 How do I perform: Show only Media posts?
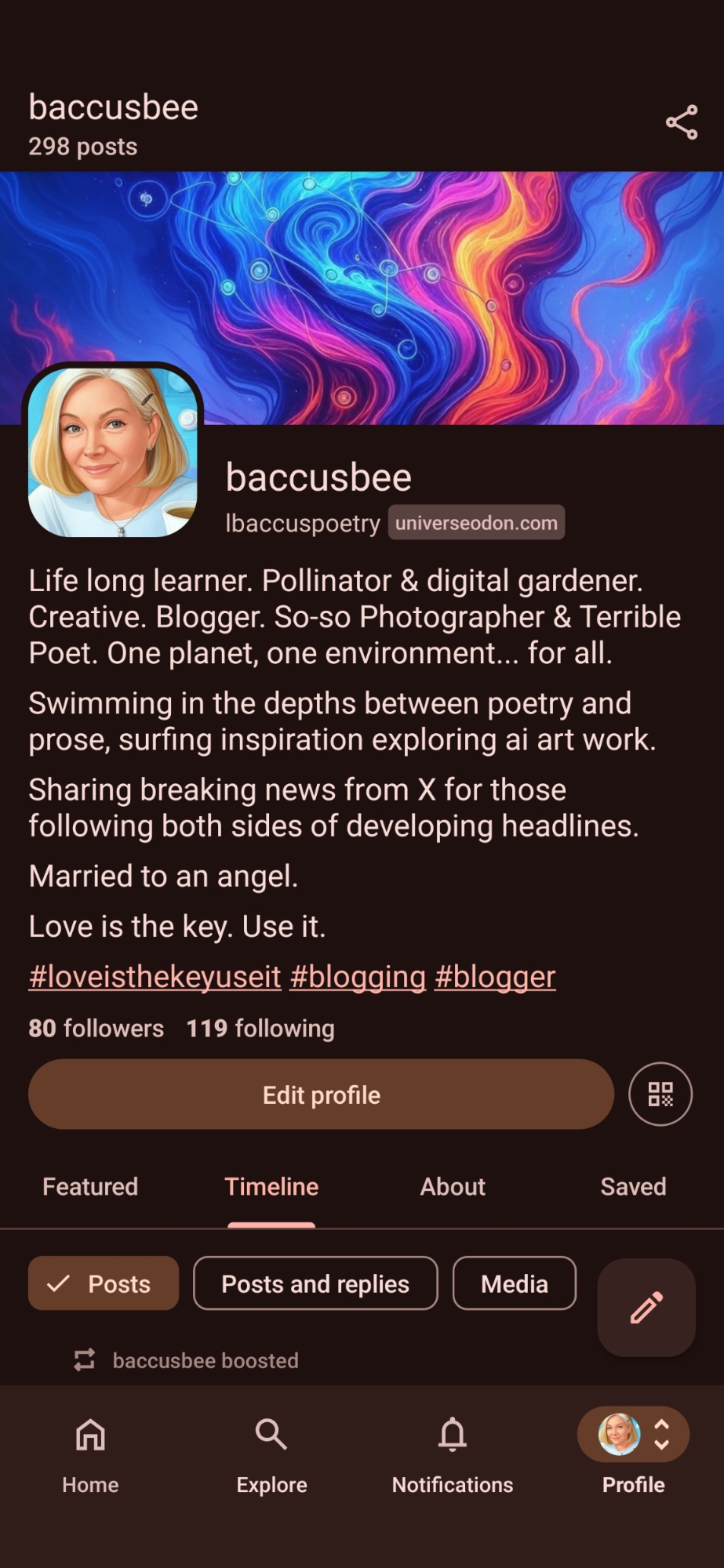coord(514,1283)
